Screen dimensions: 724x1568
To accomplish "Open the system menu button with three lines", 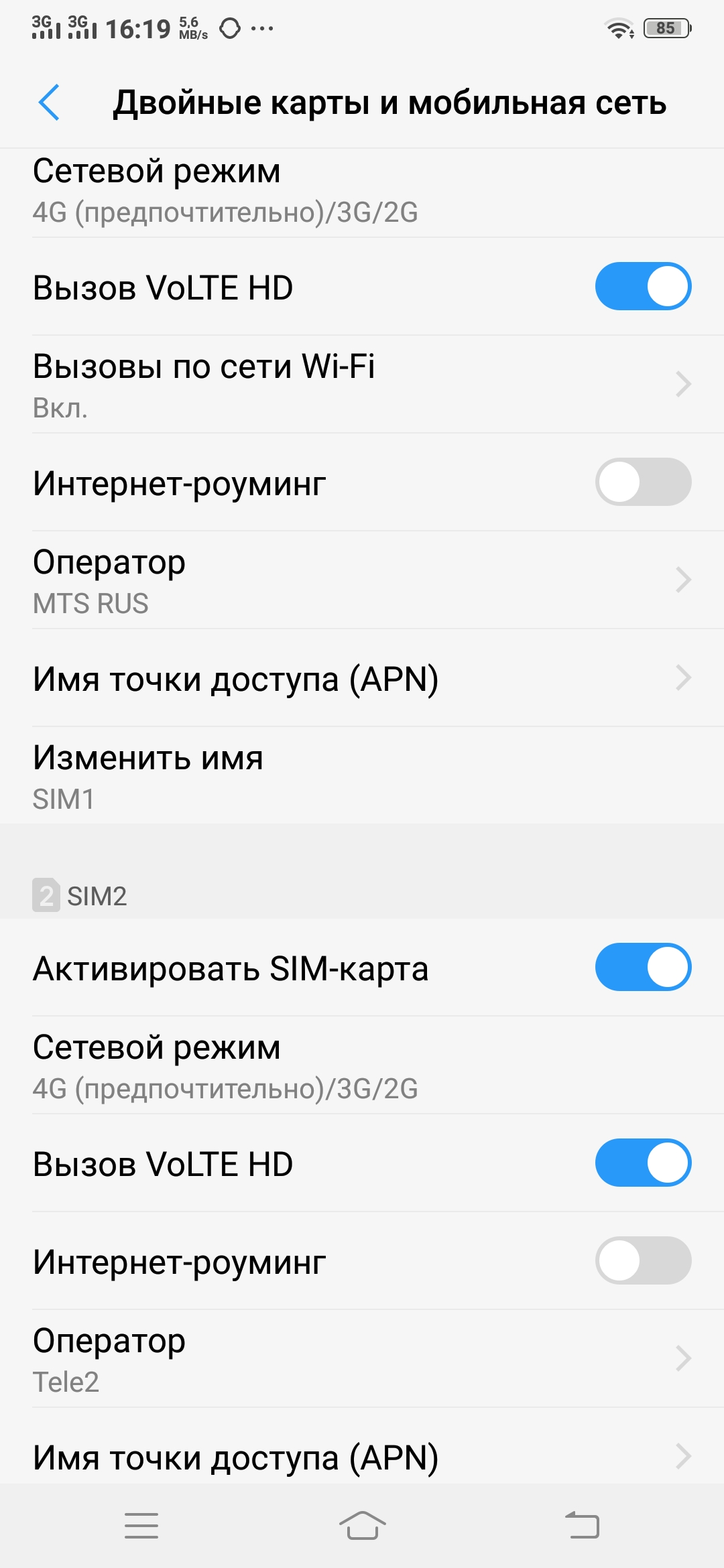I will point(141,1526).
